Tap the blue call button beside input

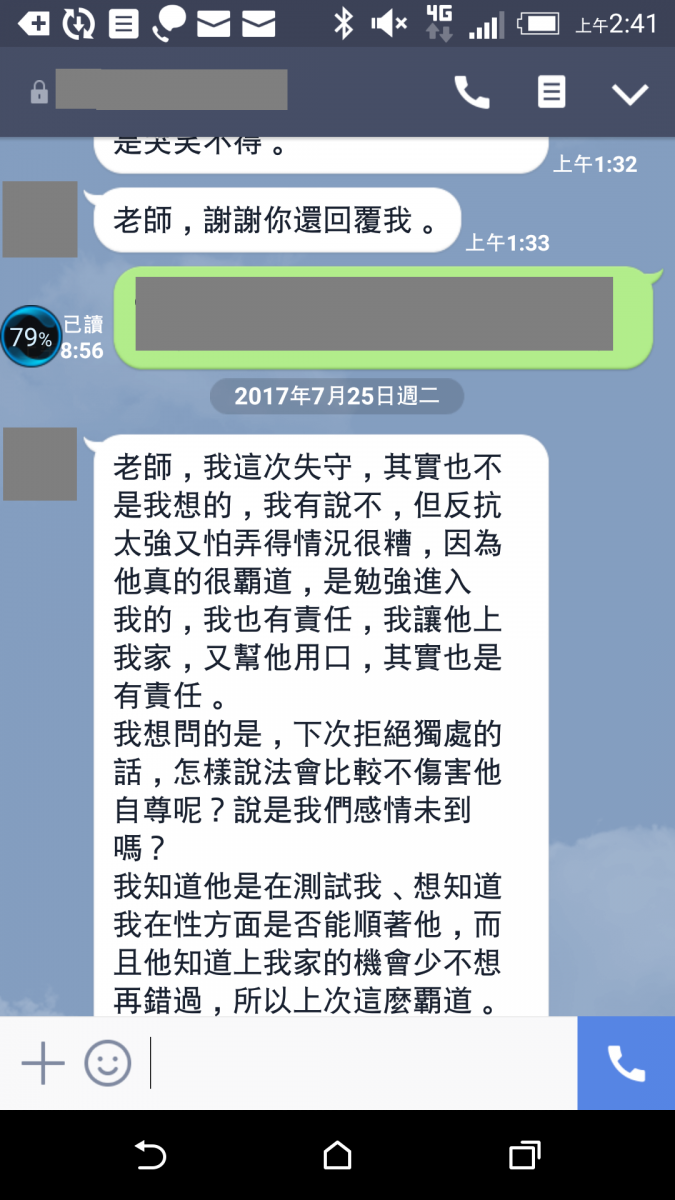pos(626,1063)
